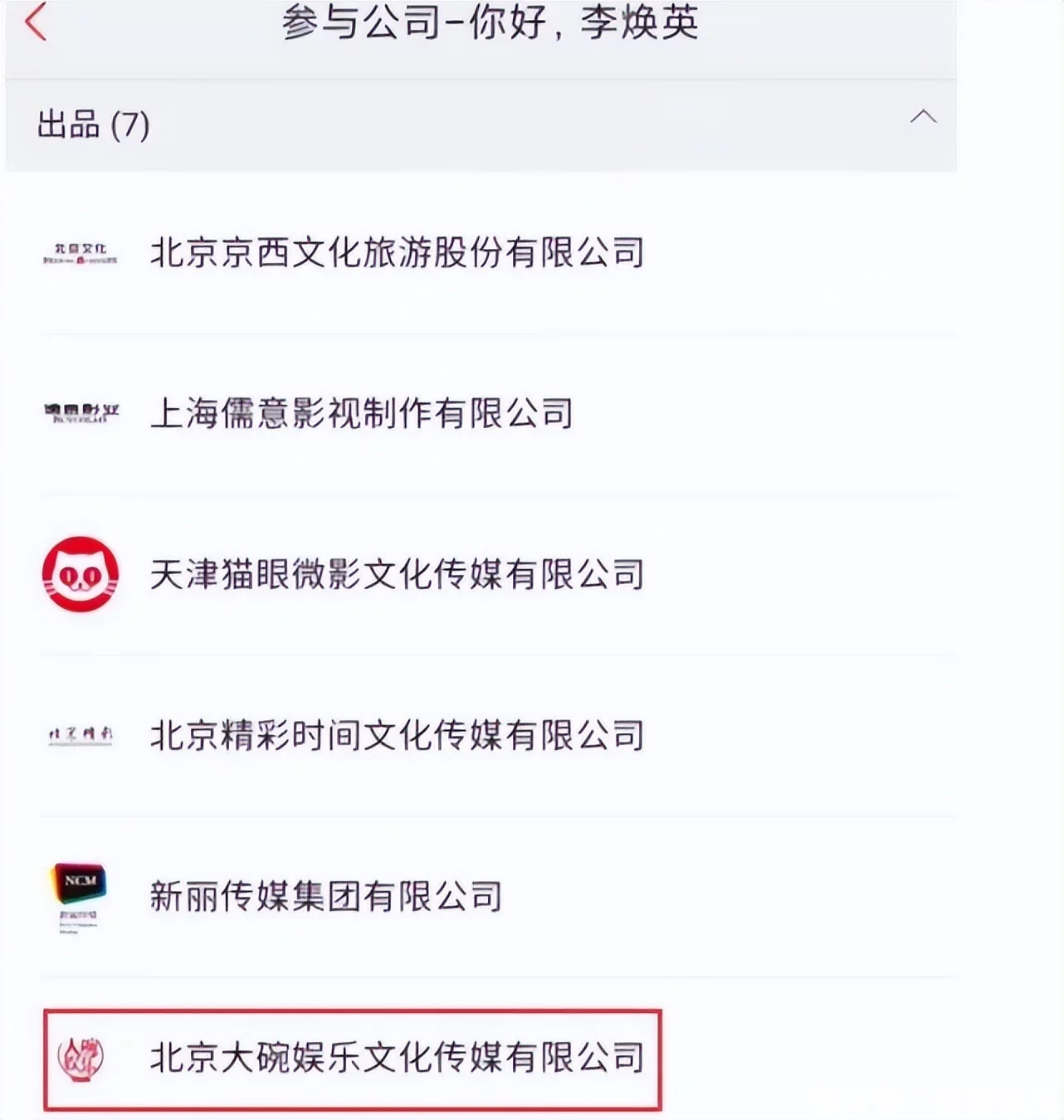This screenshot has height=1120, width=1064.
Task: View 北京精彩时间文化传媒有限公司
Action: click(x=397, y=735)
